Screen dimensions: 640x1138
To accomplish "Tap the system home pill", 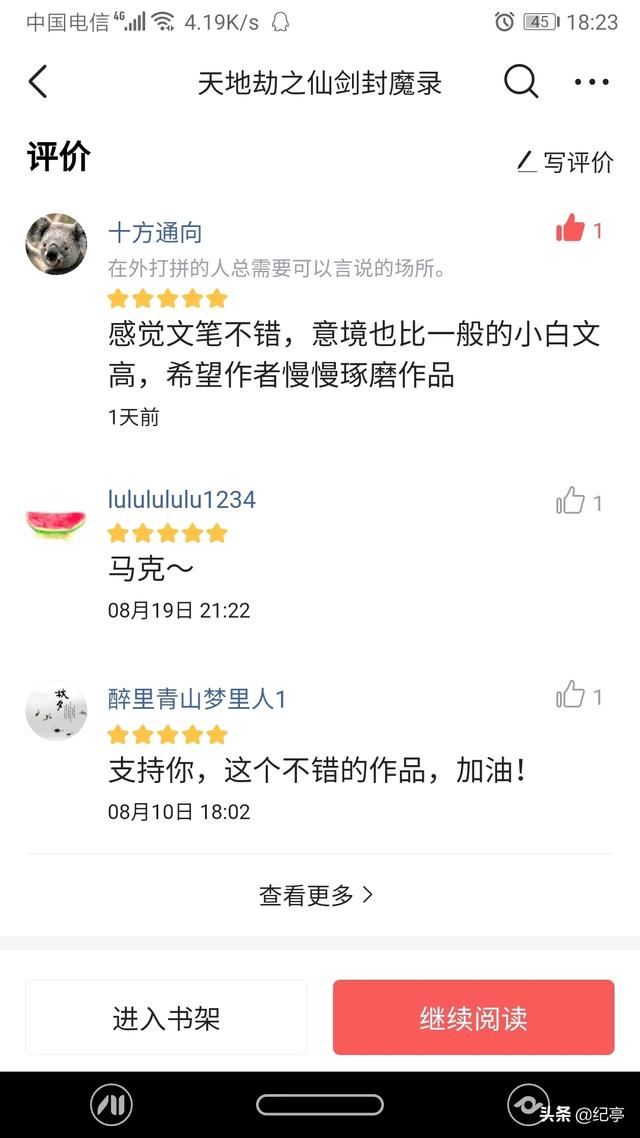I will [320, 1104].
